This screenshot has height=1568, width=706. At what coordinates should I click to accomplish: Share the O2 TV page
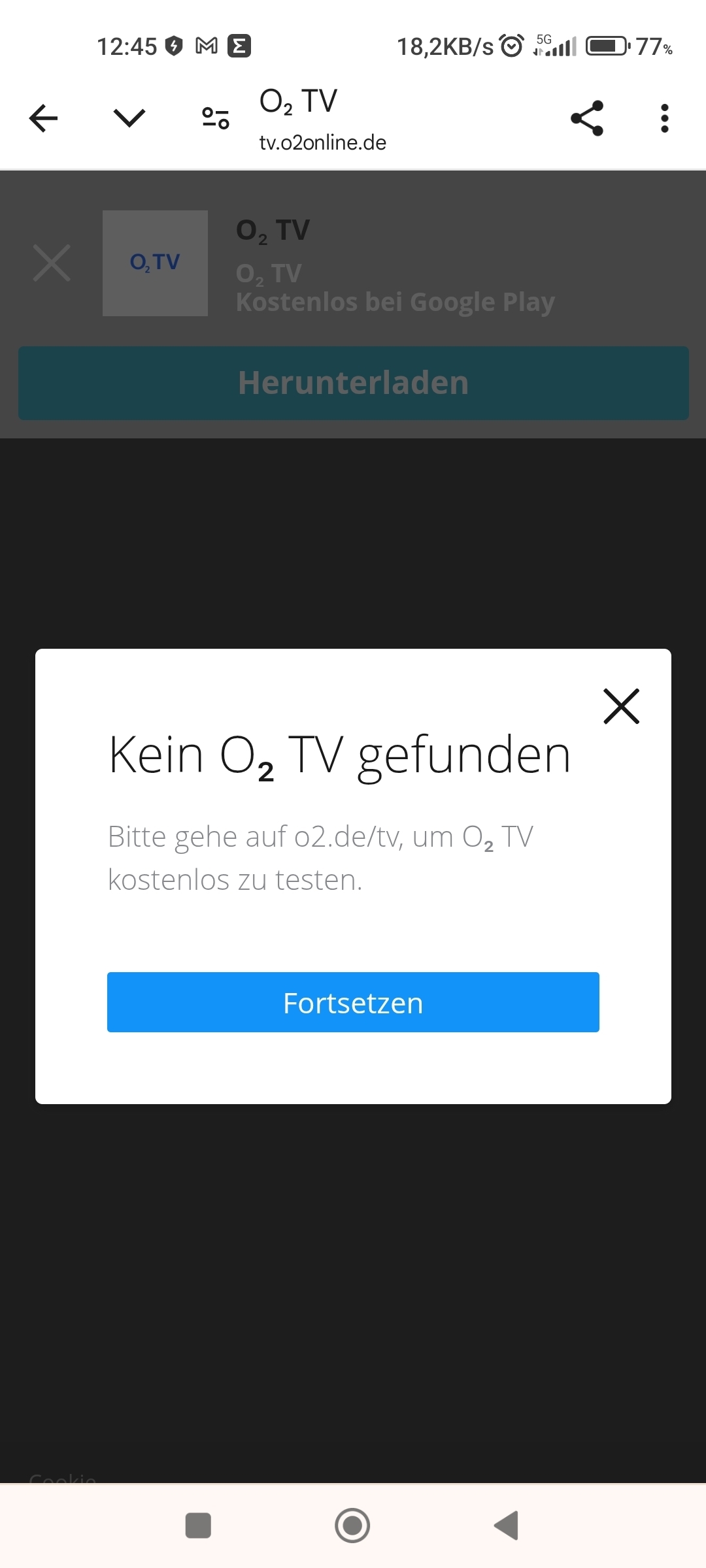[x=587, y=118]
